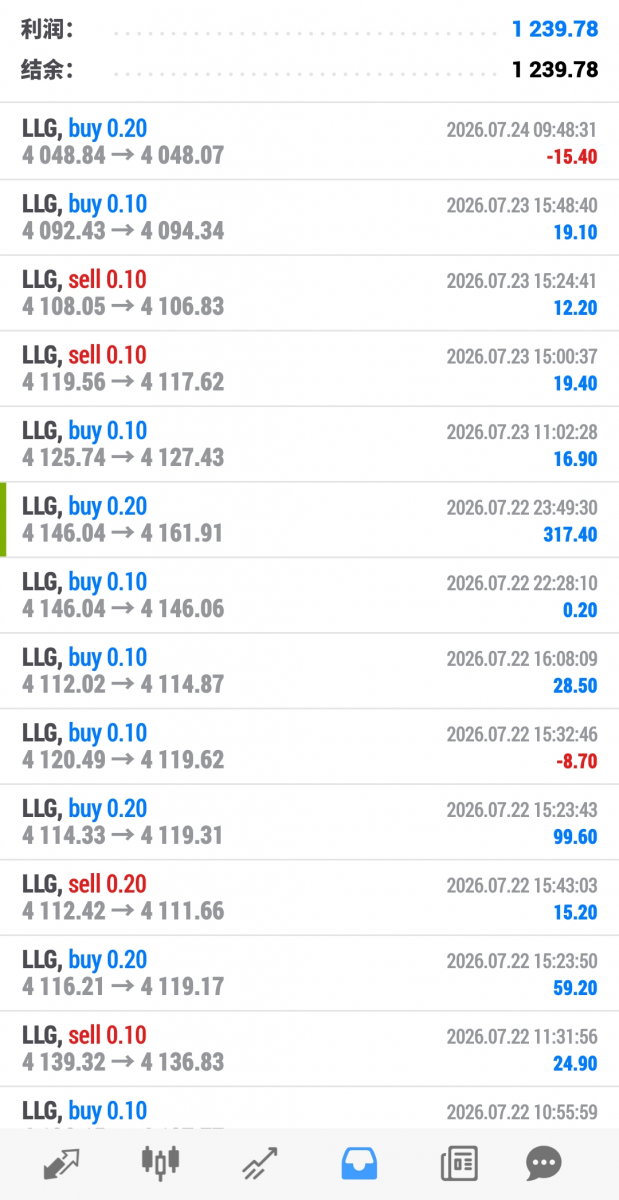Select the history inbox tab

point(359,1163)
